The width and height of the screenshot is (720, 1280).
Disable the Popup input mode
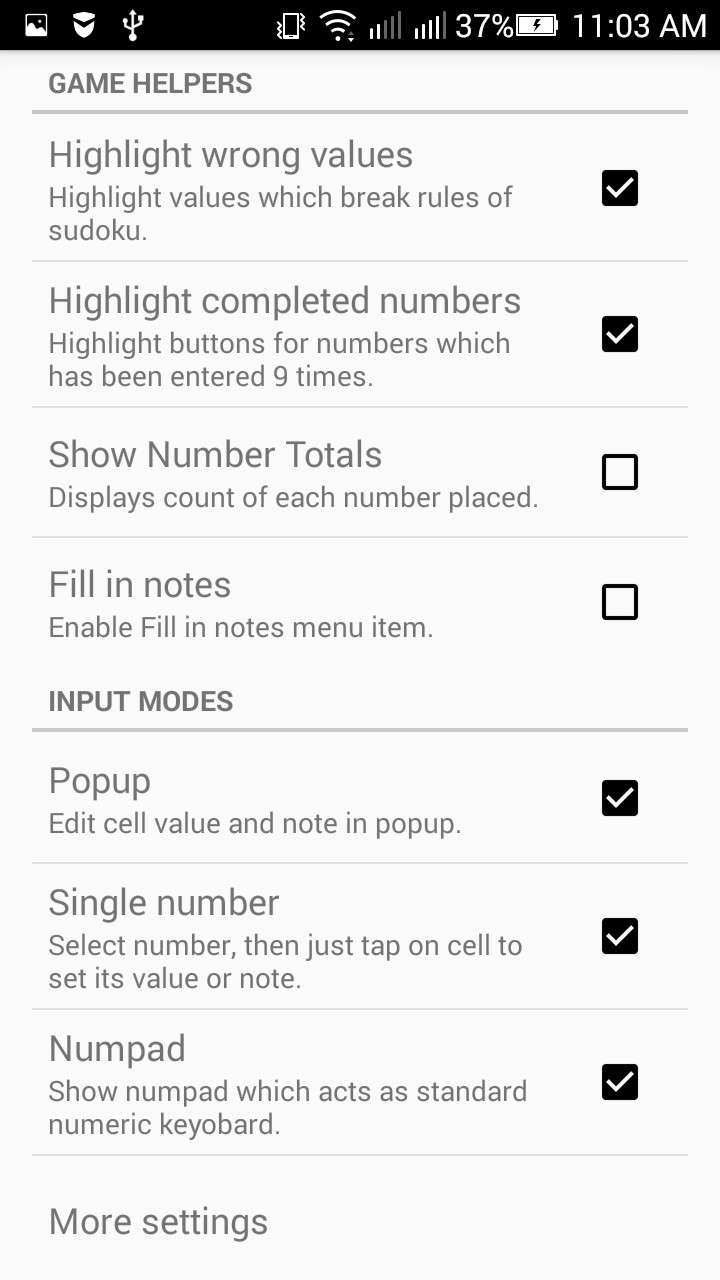tap(619, 798)
